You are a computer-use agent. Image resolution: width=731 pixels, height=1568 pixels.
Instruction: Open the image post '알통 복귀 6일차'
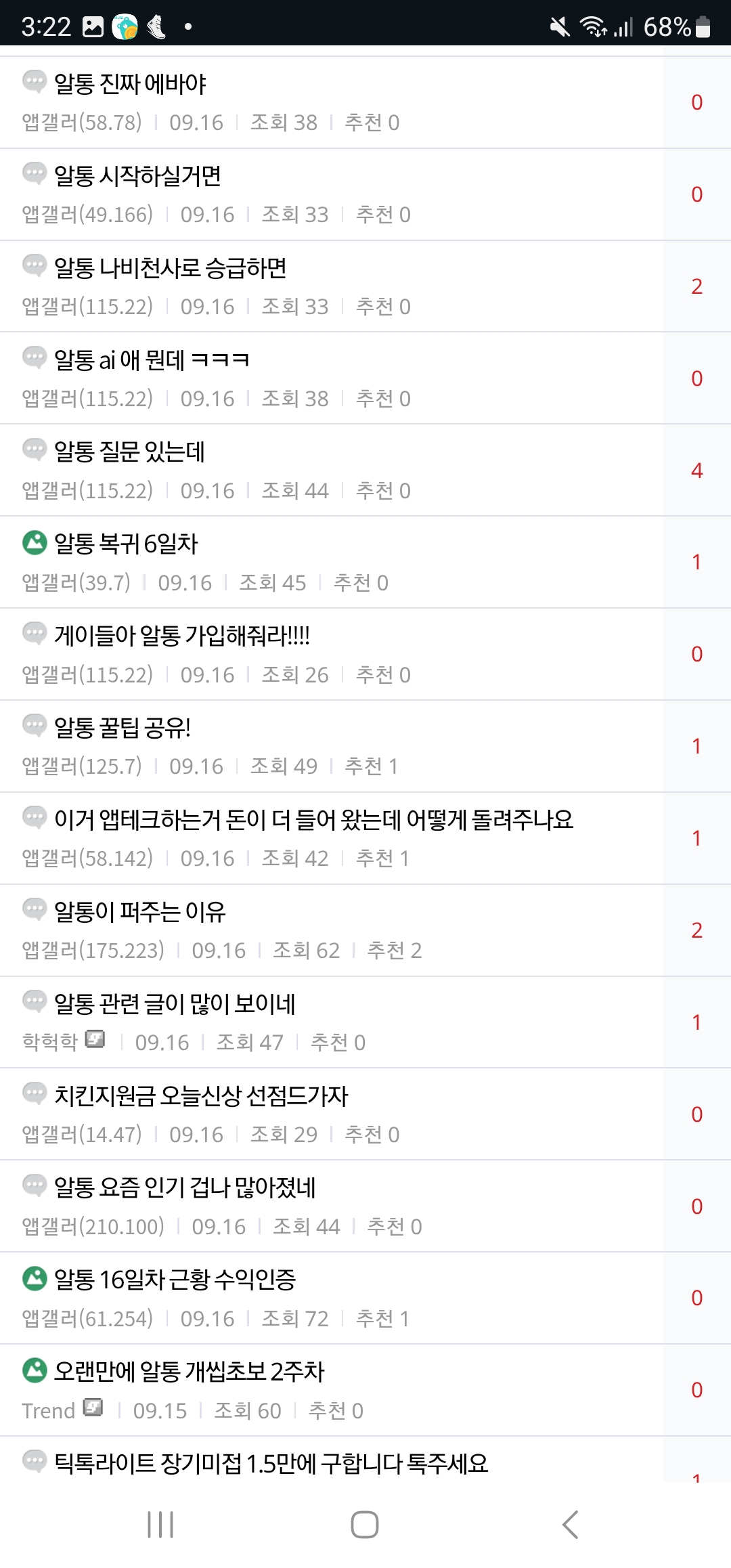click(x=126, y=544)
